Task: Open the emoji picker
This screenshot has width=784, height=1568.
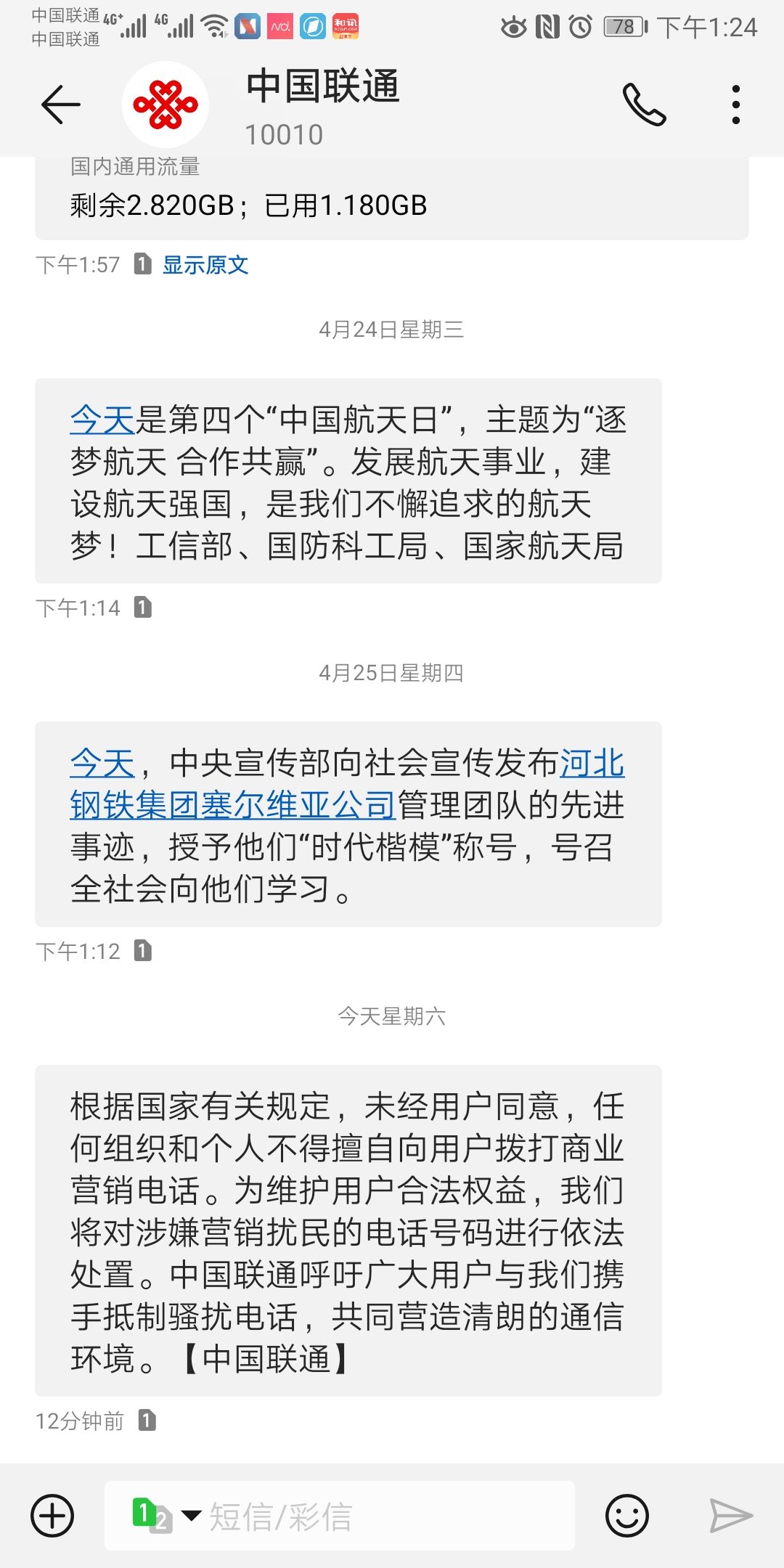Action: (626, 1516)
